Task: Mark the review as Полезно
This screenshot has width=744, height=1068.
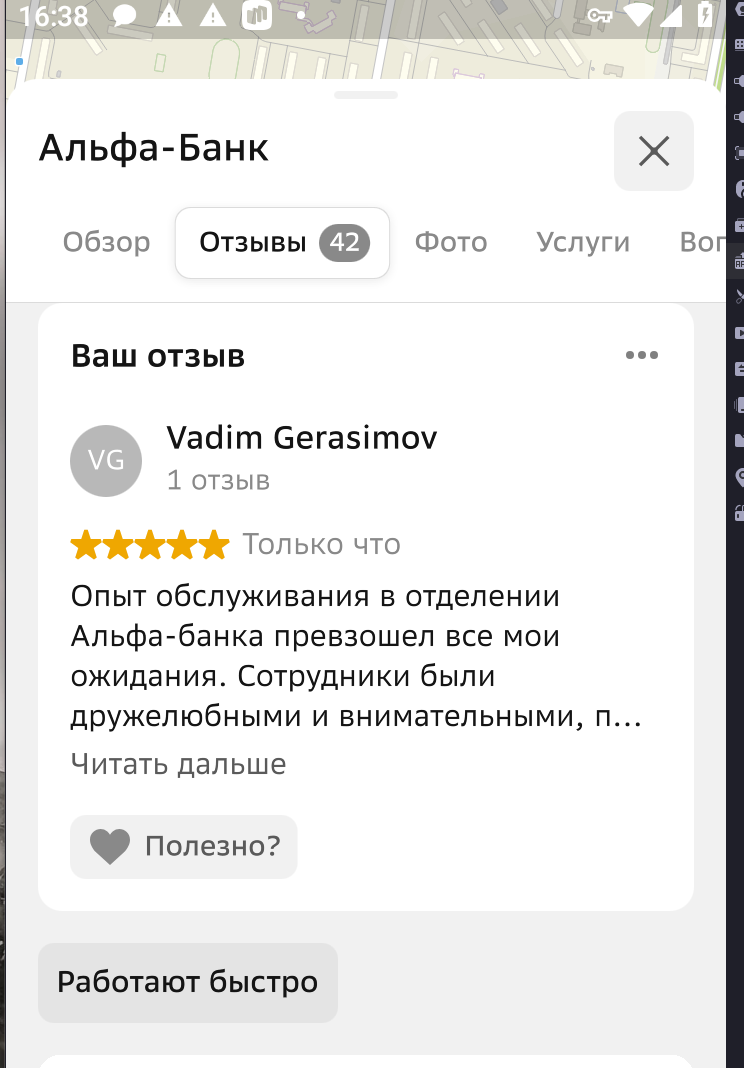Action: 184,846
